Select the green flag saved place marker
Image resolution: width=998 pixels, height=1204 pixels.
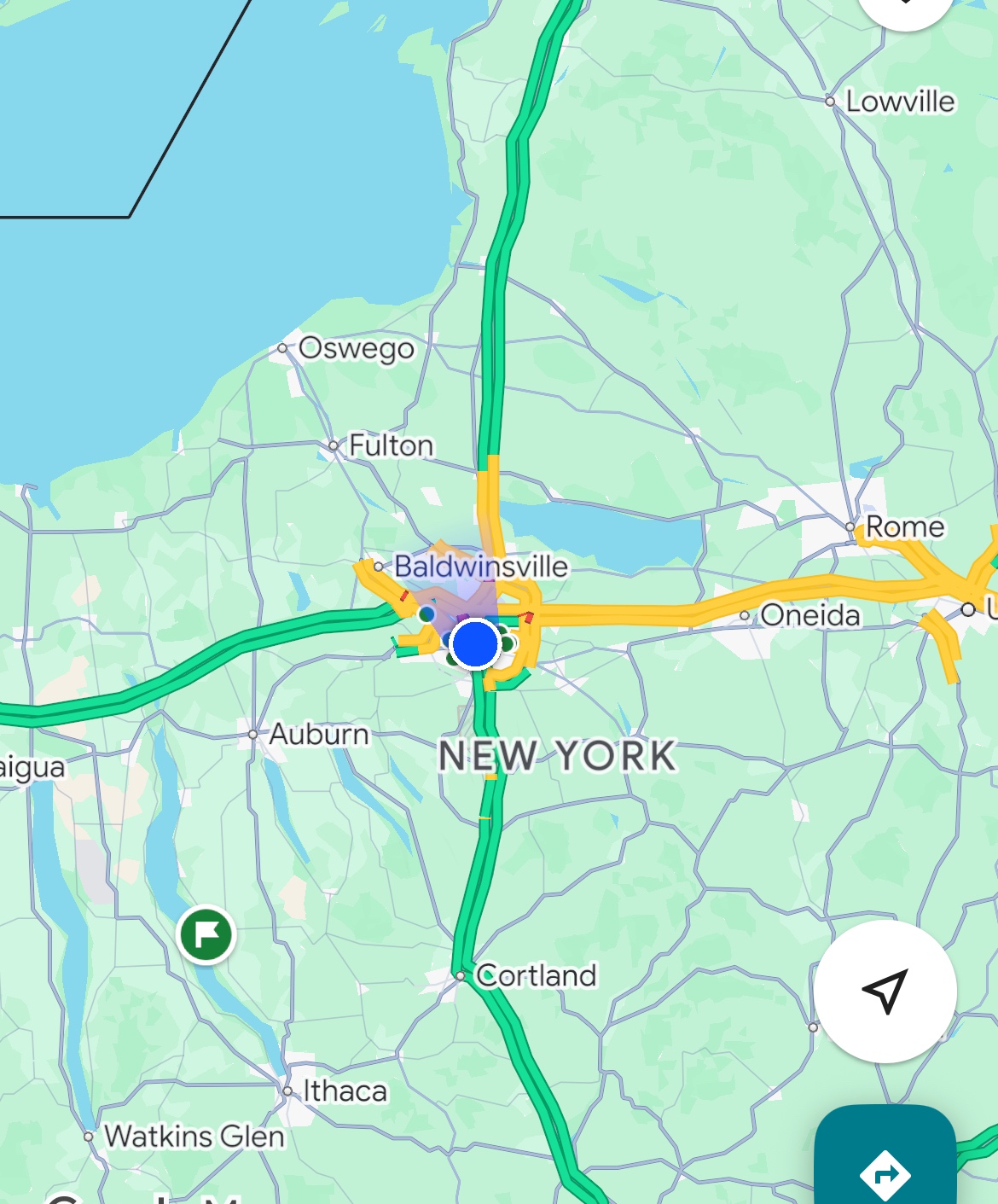(x=206, y=934)
